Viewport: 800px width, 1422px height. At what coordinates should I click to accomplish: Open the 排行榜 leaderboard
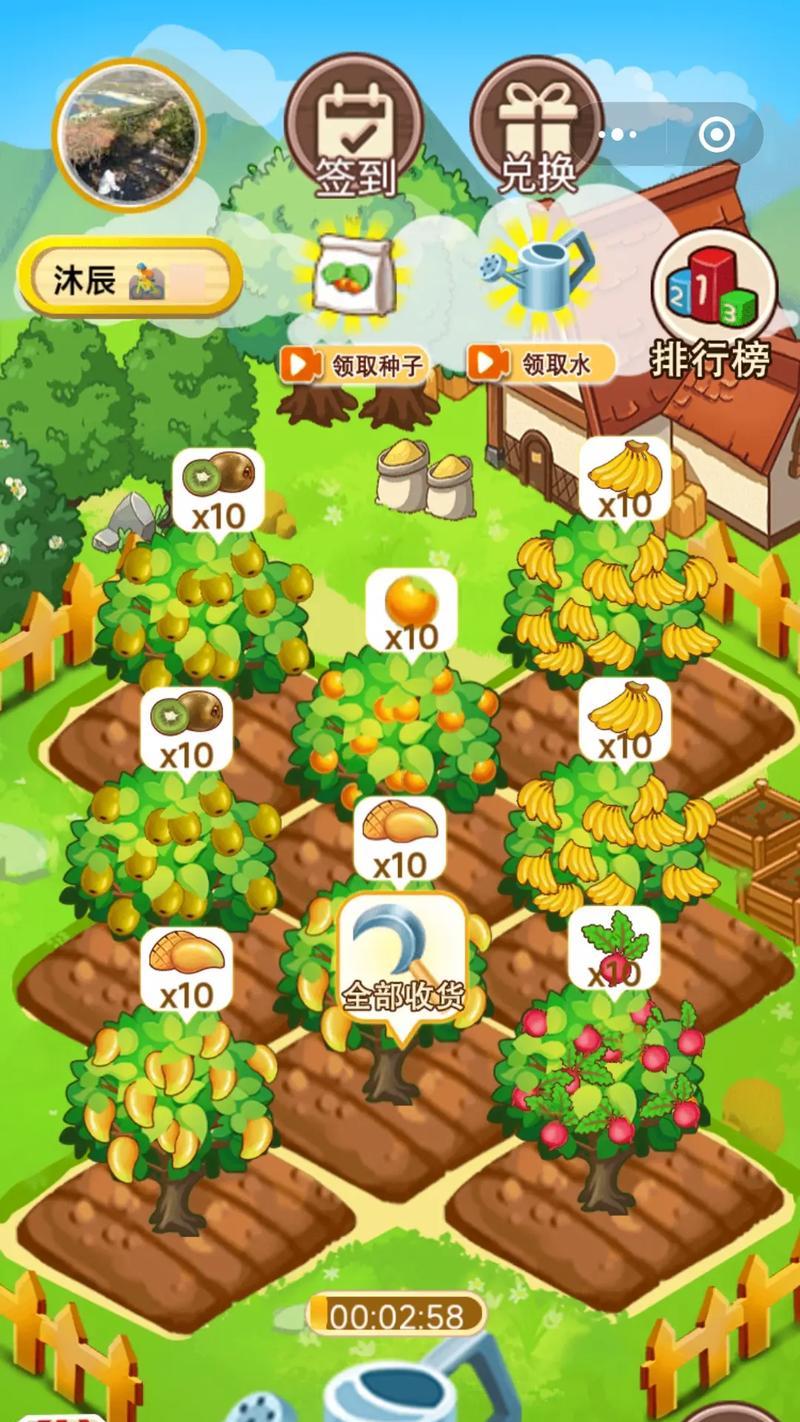click(x=713, y=305)
